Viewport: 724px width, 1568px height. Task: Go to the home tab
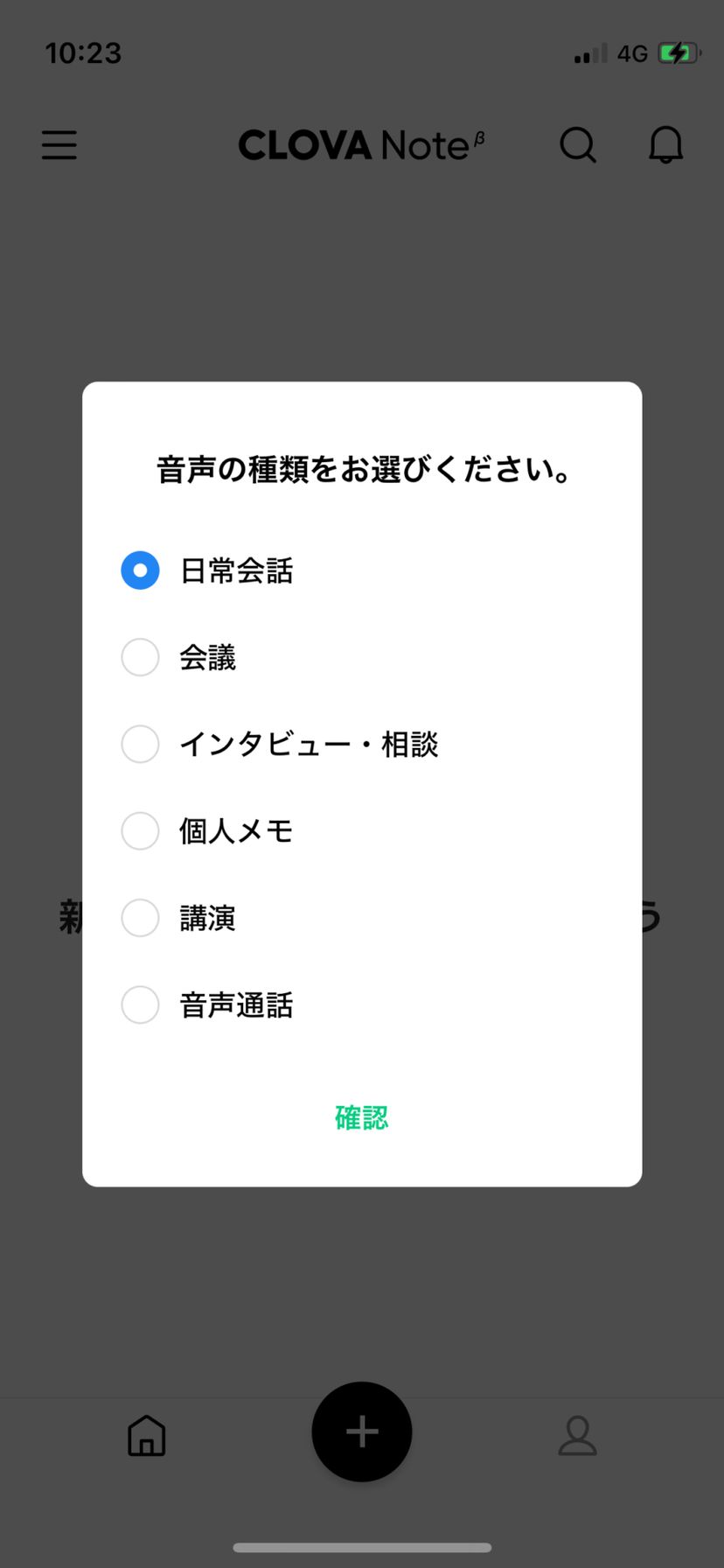click(147, 1436)
